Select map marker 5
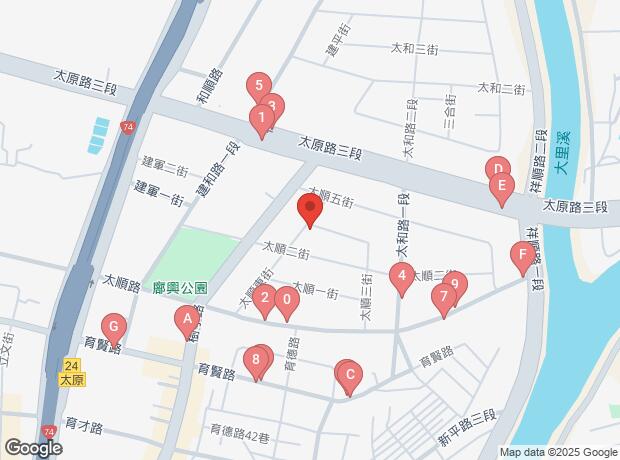Viewport: 620px width, 460px height. [258, 87]
